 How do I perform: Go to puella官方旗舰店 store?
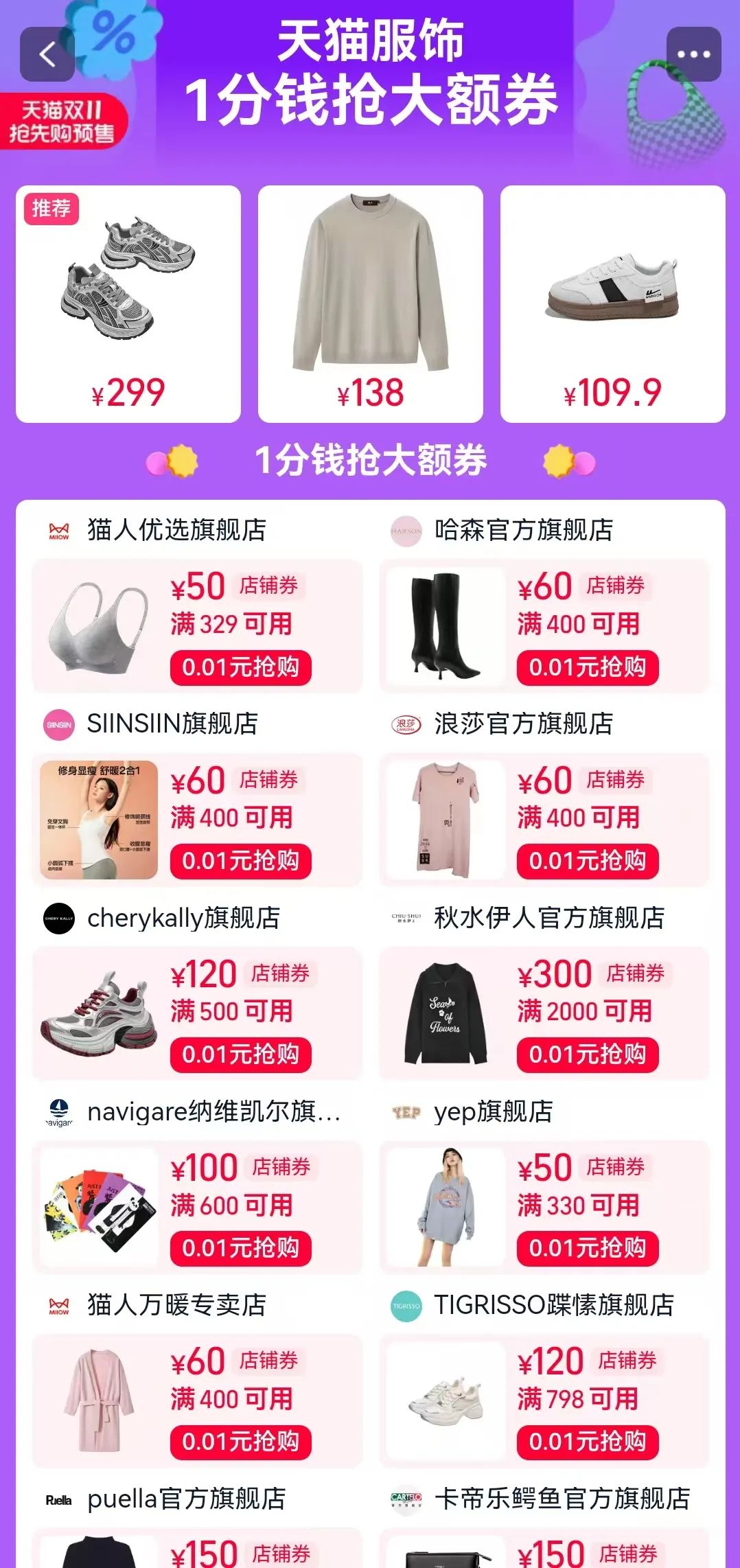pos(186,1499)
